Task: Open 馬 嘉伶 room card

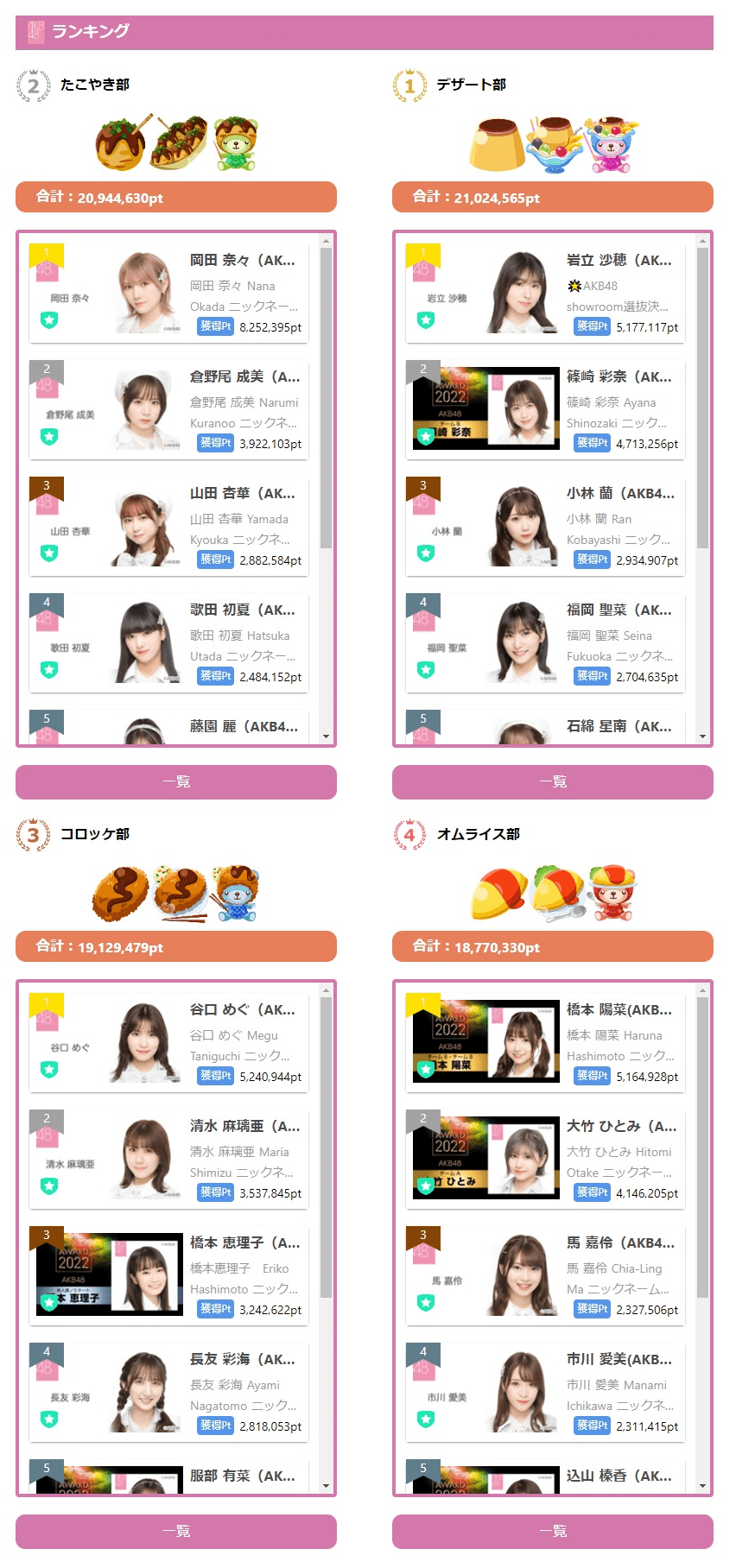Action: (x=545, y=1275)
